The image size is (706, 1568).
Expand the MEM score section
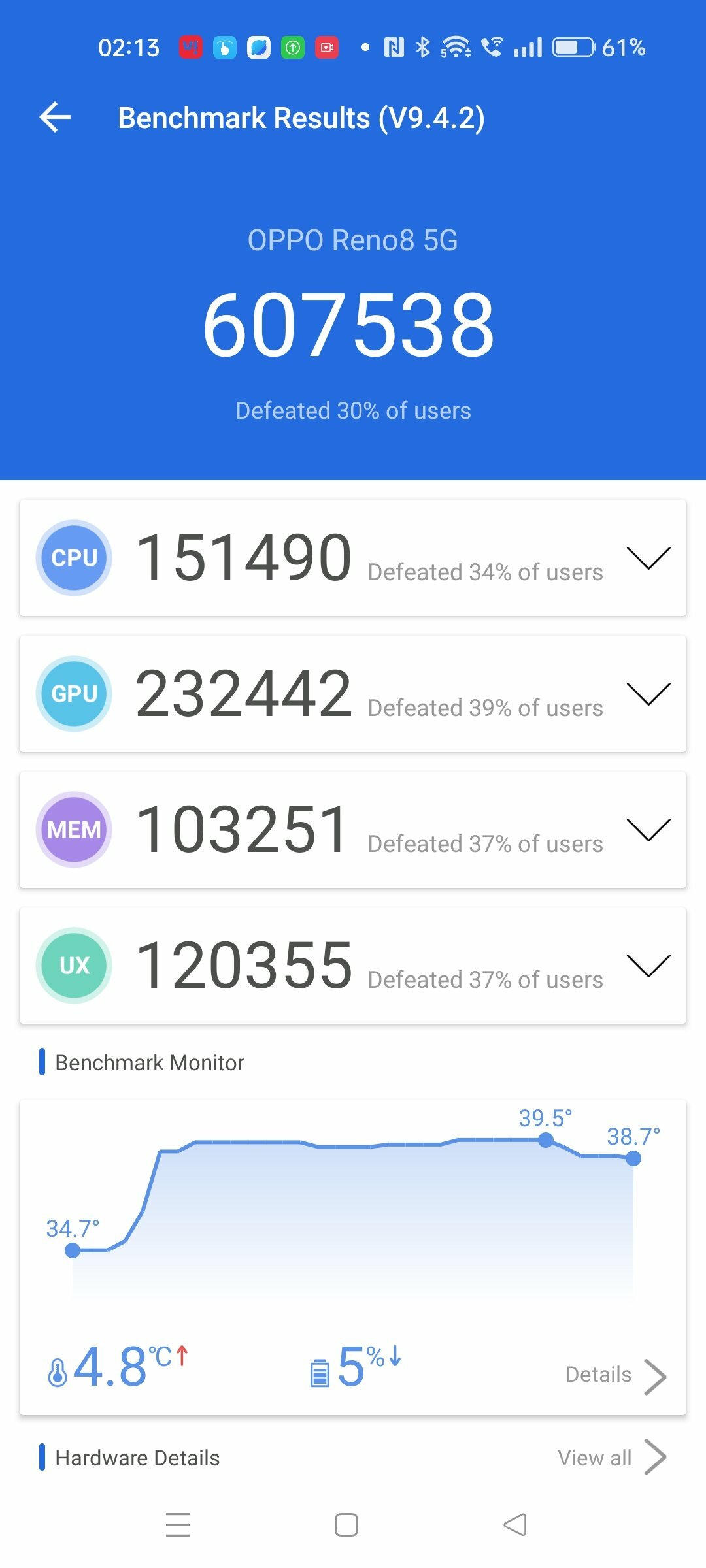pos(648,830)
